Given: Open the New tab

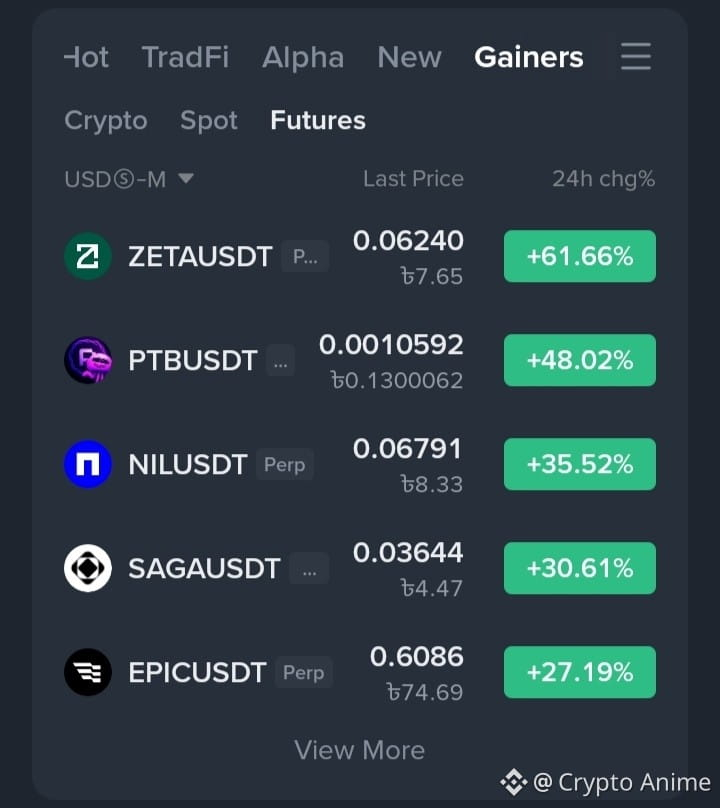Looking at the screenshot, I should pos(410,57).
